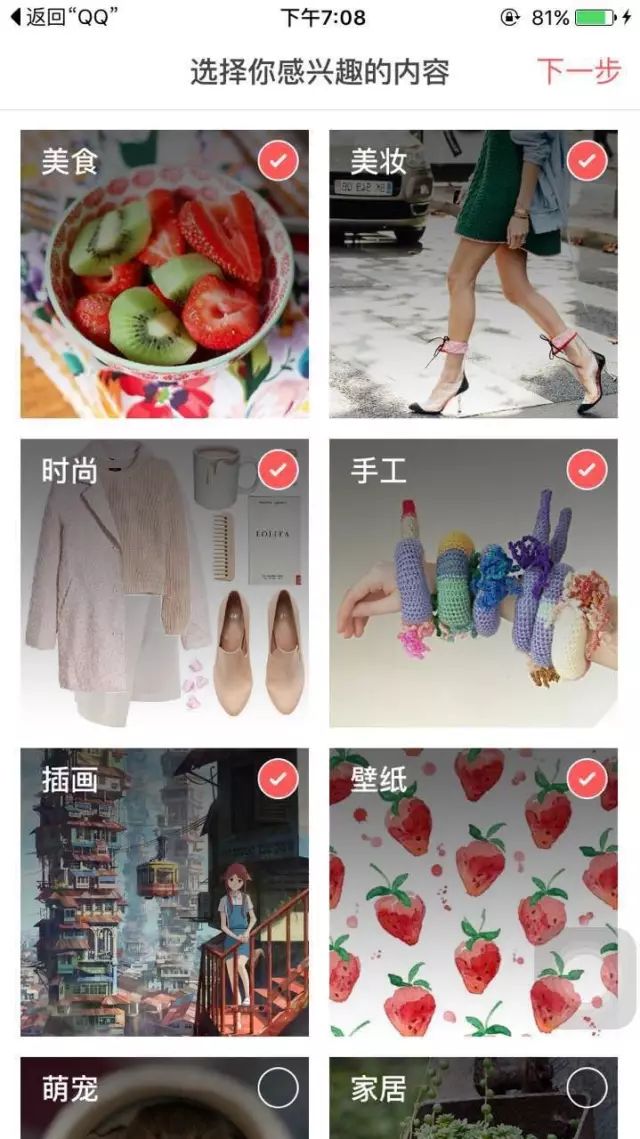640x1139 pixels.
Task: Tap 下一步 to continue
Action: [x=578, y=72]
